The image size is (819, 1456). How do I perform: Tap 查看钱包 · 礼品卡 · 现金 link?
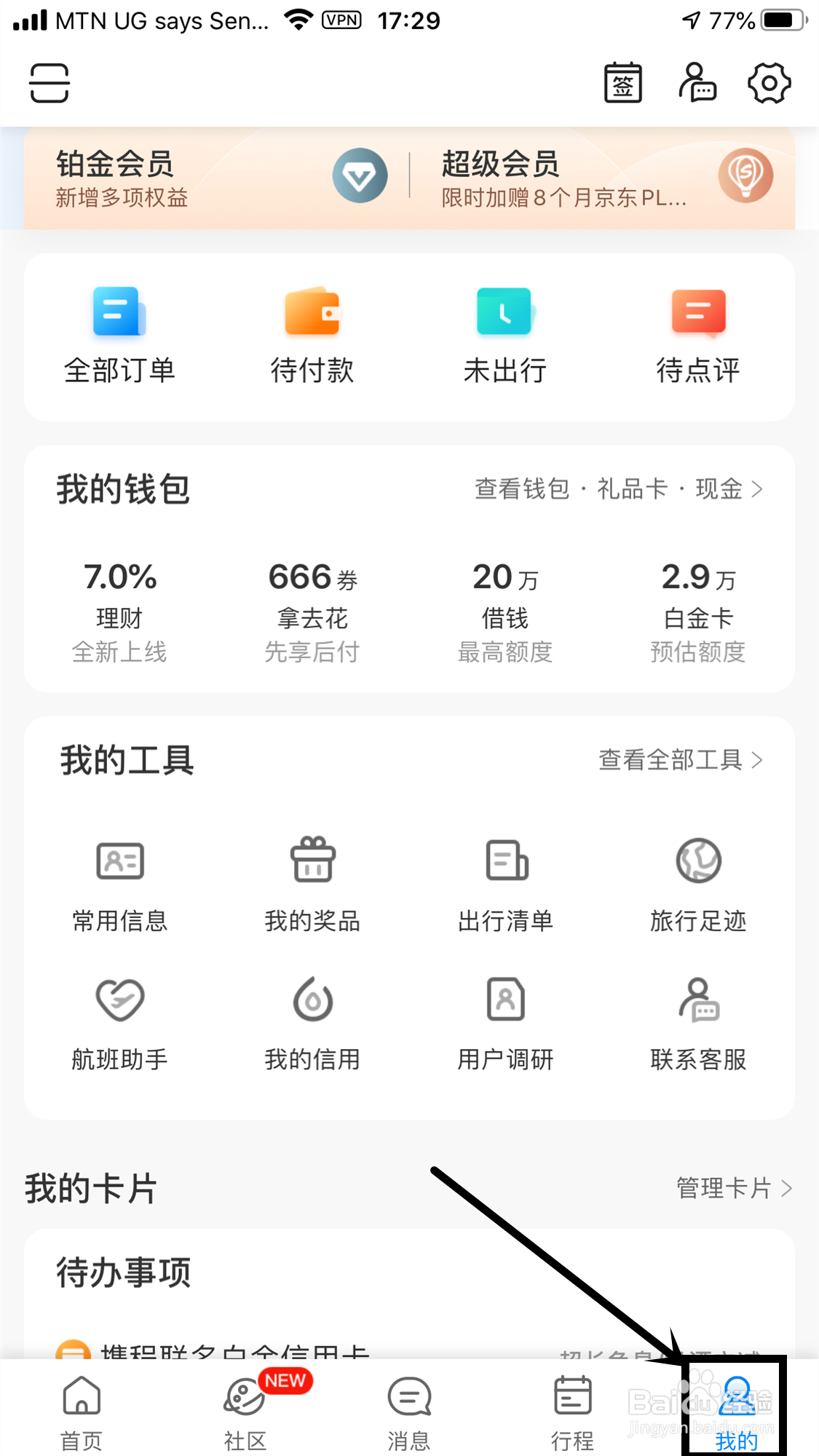click(x=618, y=488)
